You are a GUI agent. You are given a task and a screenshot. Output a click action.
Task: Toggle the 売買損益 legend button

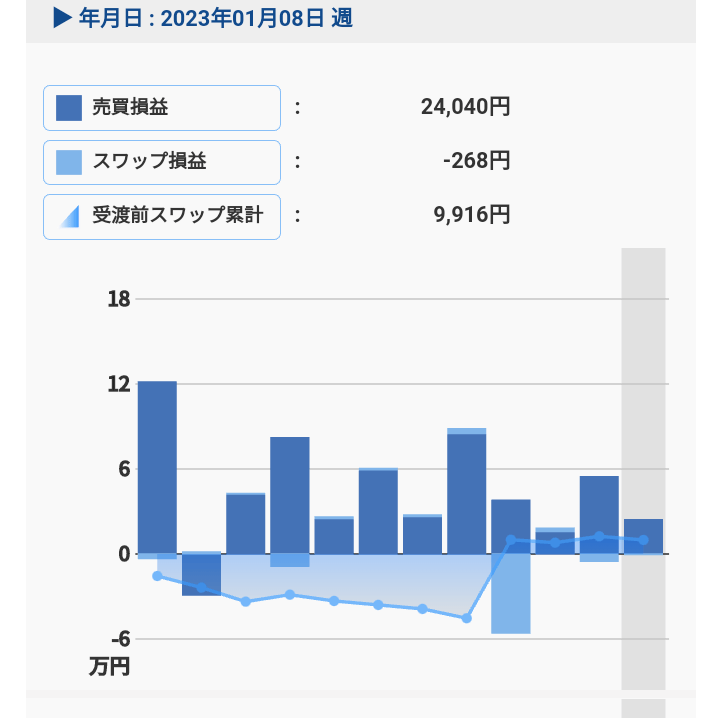pos(161,108)
